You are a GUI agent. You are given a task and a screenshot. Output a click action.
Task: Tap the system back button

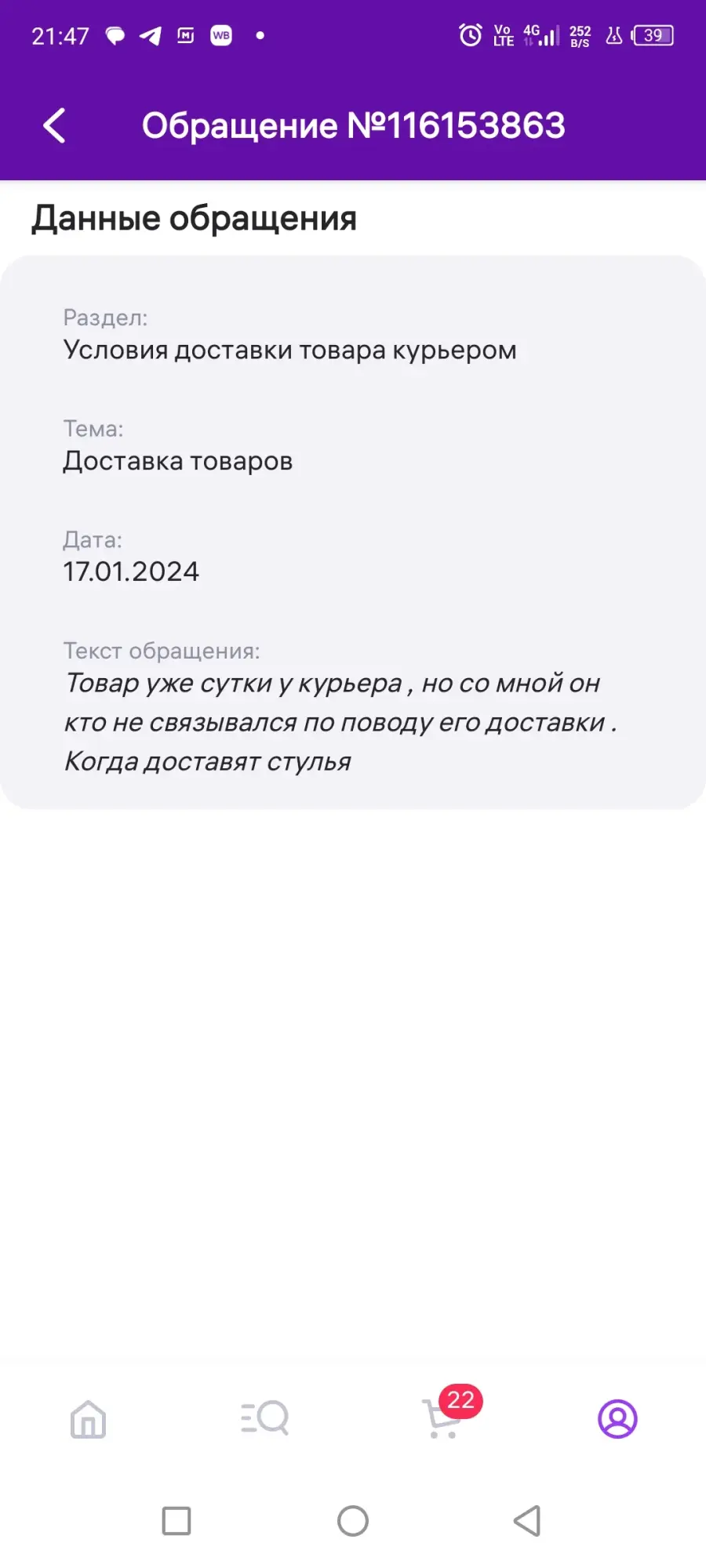coord(527,1521)
